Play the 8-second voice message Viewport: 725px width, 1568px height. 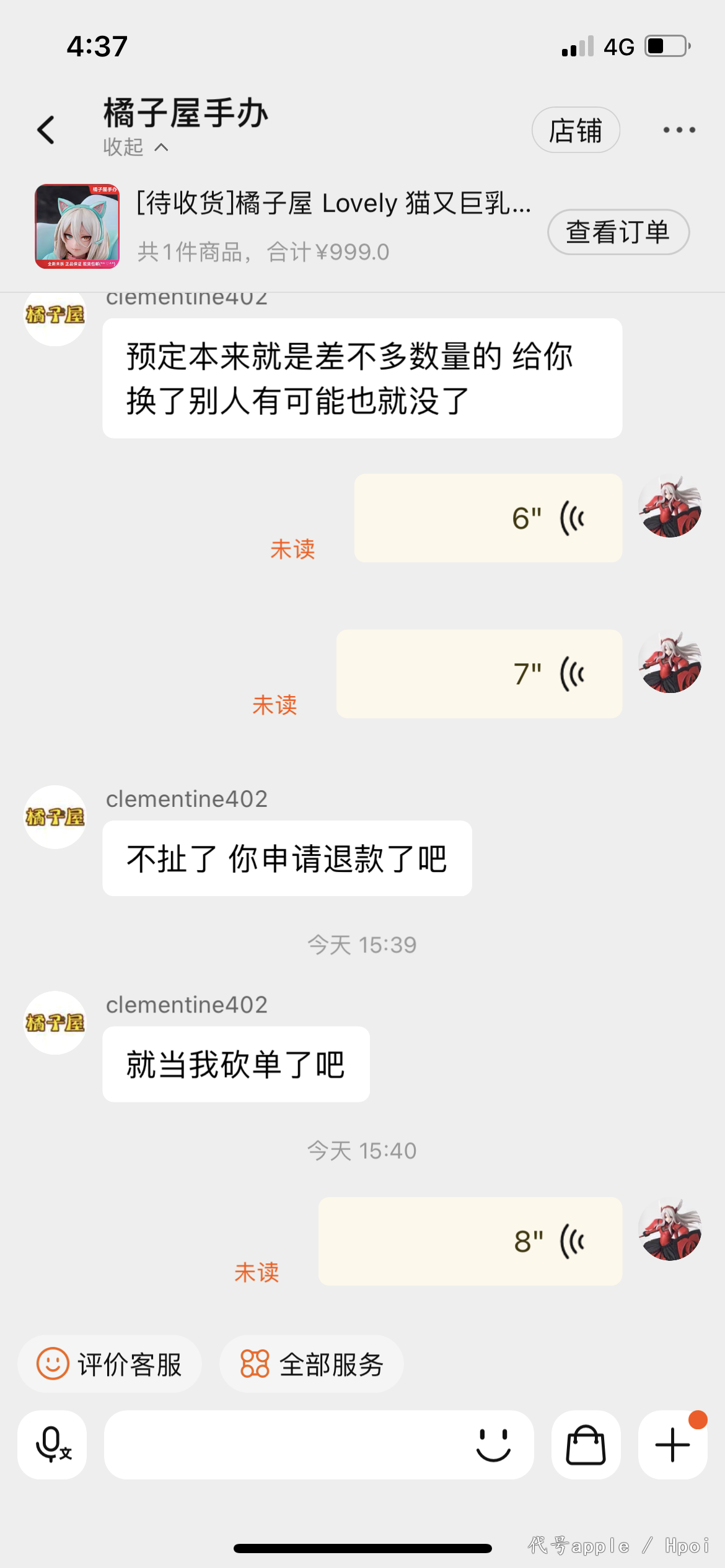[x=470, y=1241]
